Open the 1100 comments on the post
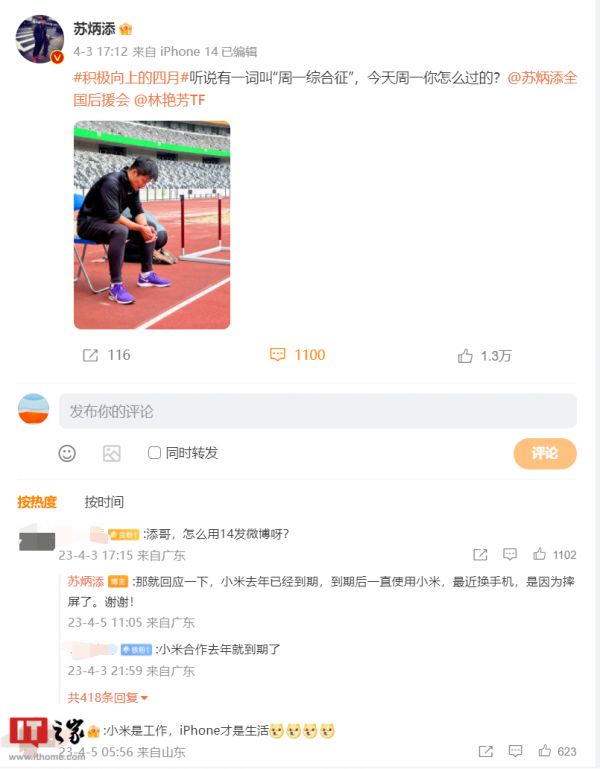The width and height of the screenshot is (600, 769). (297, 355)
